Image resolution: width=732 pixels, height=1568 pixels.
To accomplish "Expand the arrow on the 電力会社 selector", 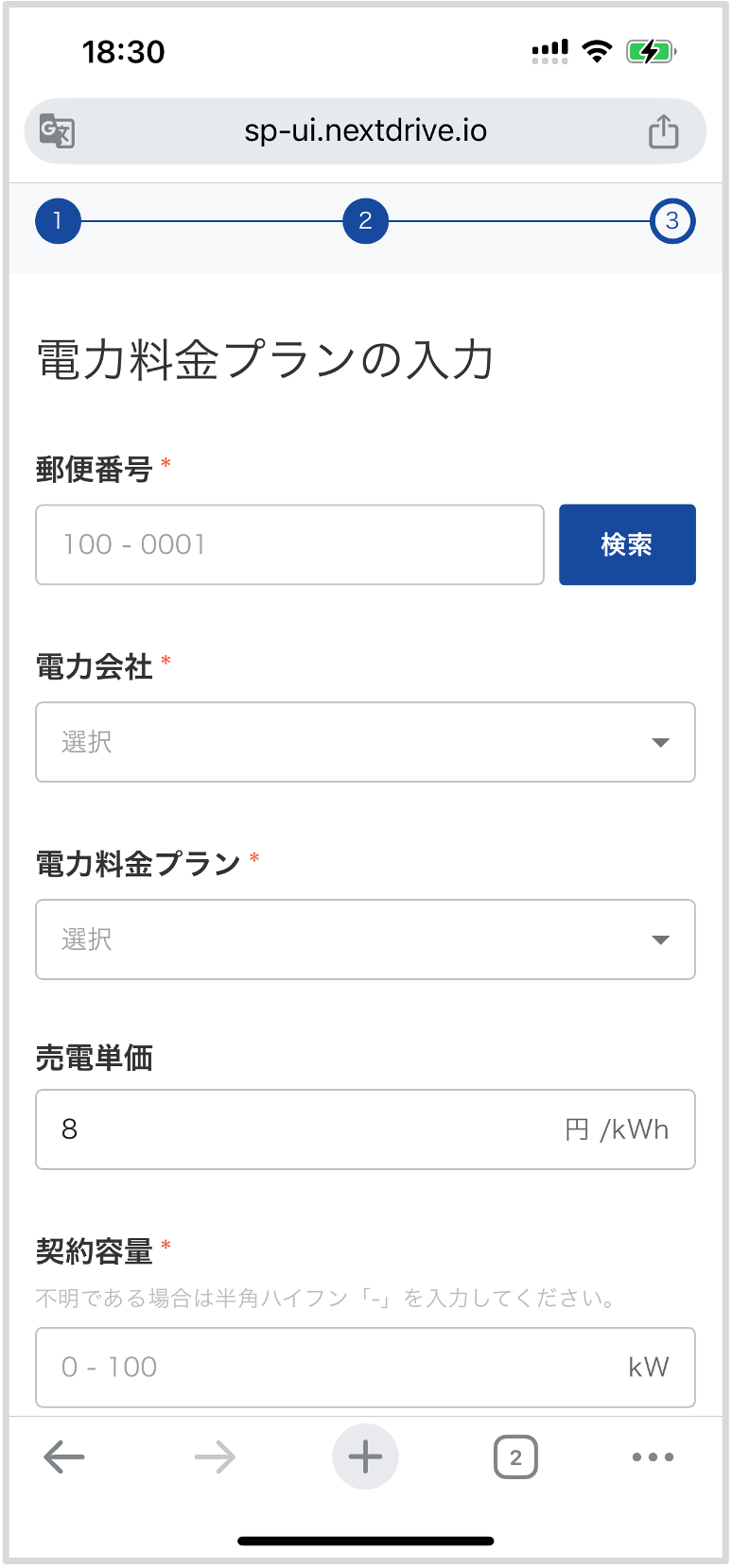I will pos(660,743).
